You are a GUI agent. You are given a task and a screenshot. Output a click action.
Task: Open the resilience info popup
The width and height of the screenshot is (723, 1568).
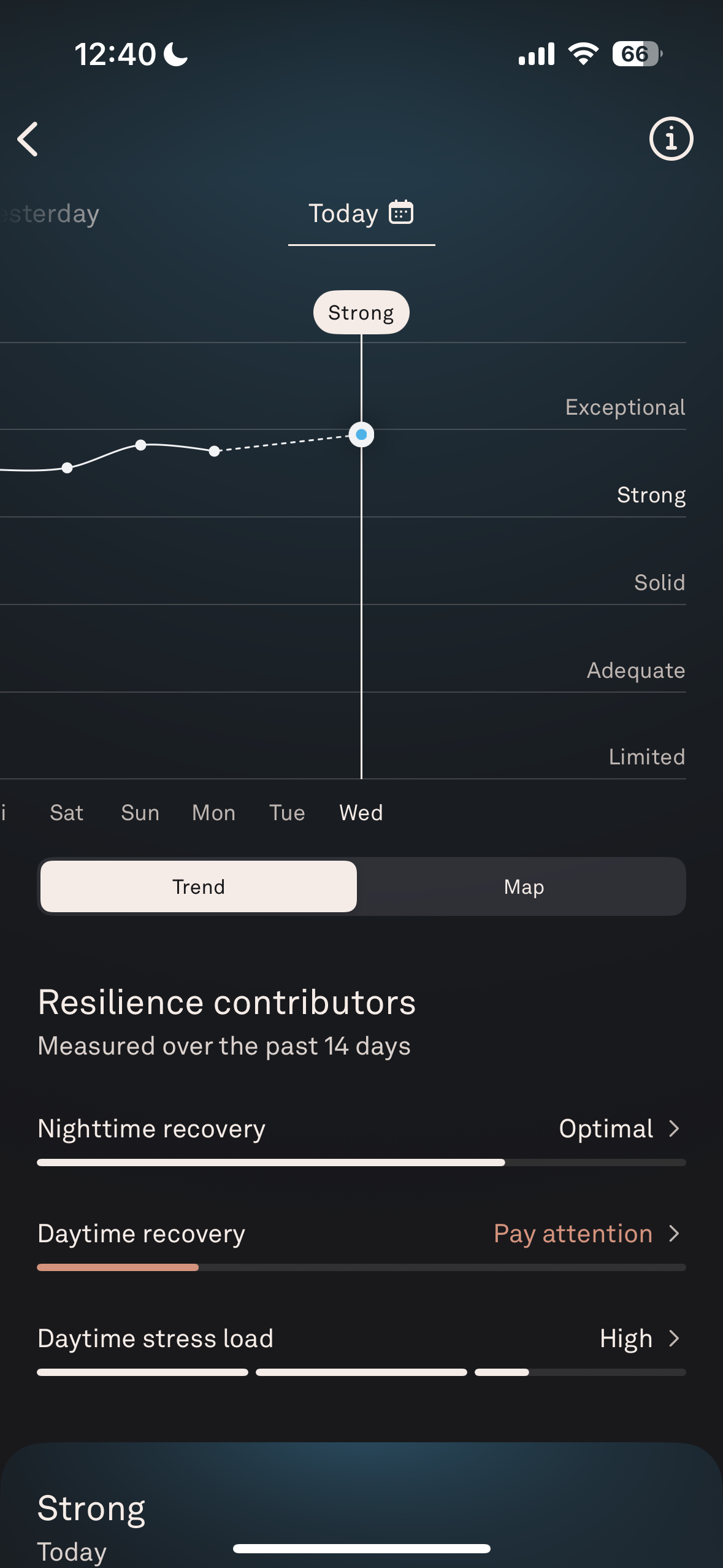click(670, 139)
